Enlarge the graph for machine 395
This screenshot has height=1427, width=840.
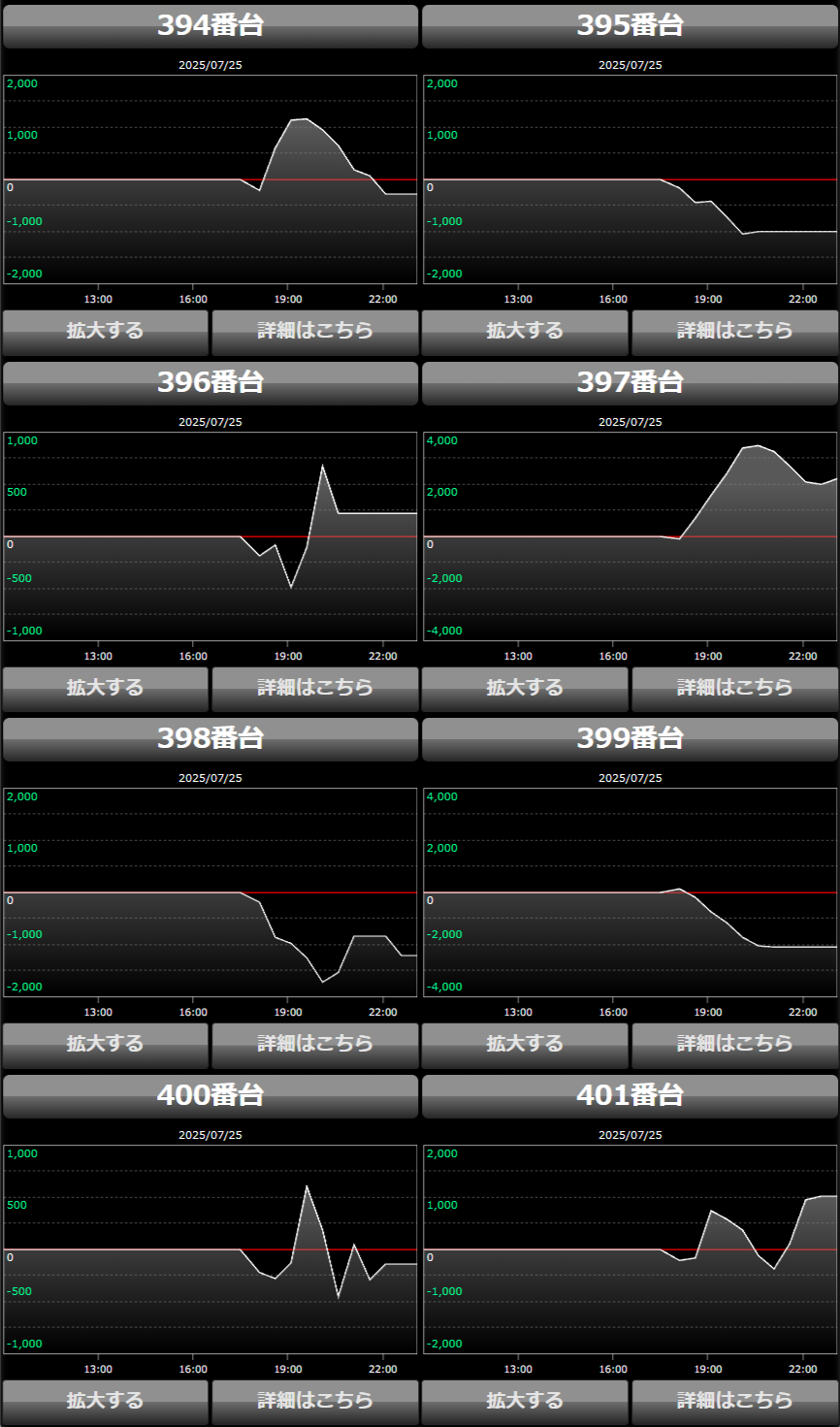pyautogui.click(x=525, y=332)
